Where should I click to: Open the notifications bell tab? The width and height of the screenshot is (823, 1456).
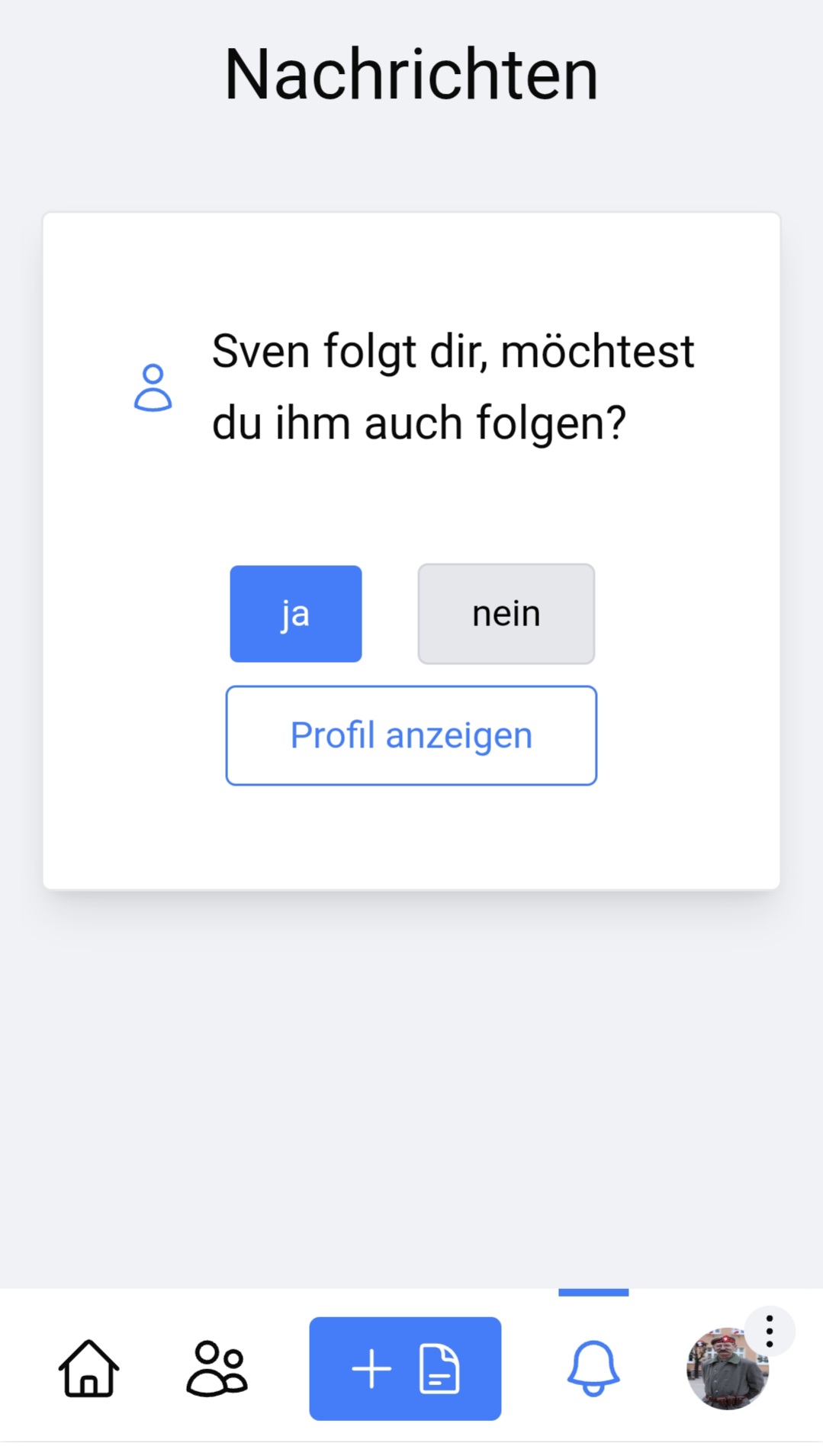(x=593, y=1368)
